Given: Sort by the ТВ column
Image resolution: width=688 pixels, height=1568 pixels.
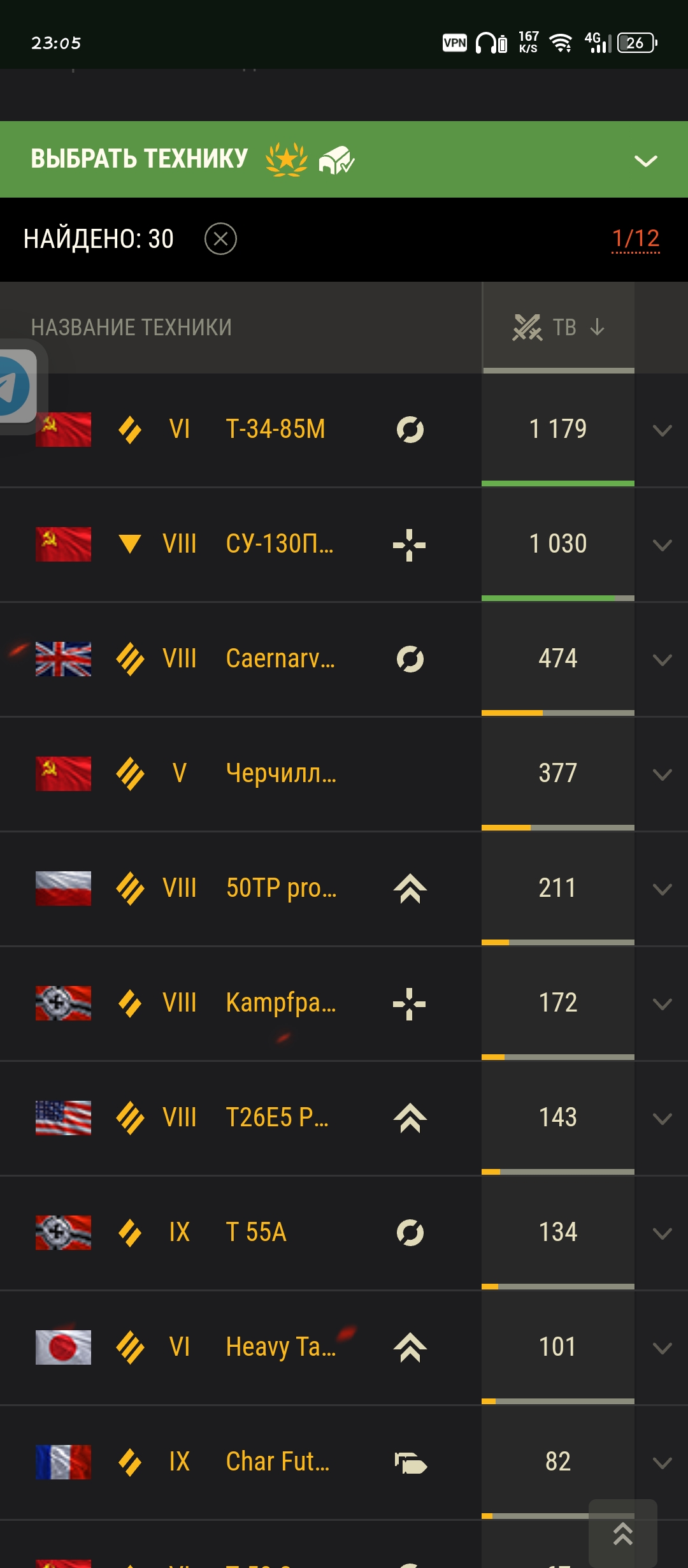Looking at the screenshot, I should click(x=559, y=327).
